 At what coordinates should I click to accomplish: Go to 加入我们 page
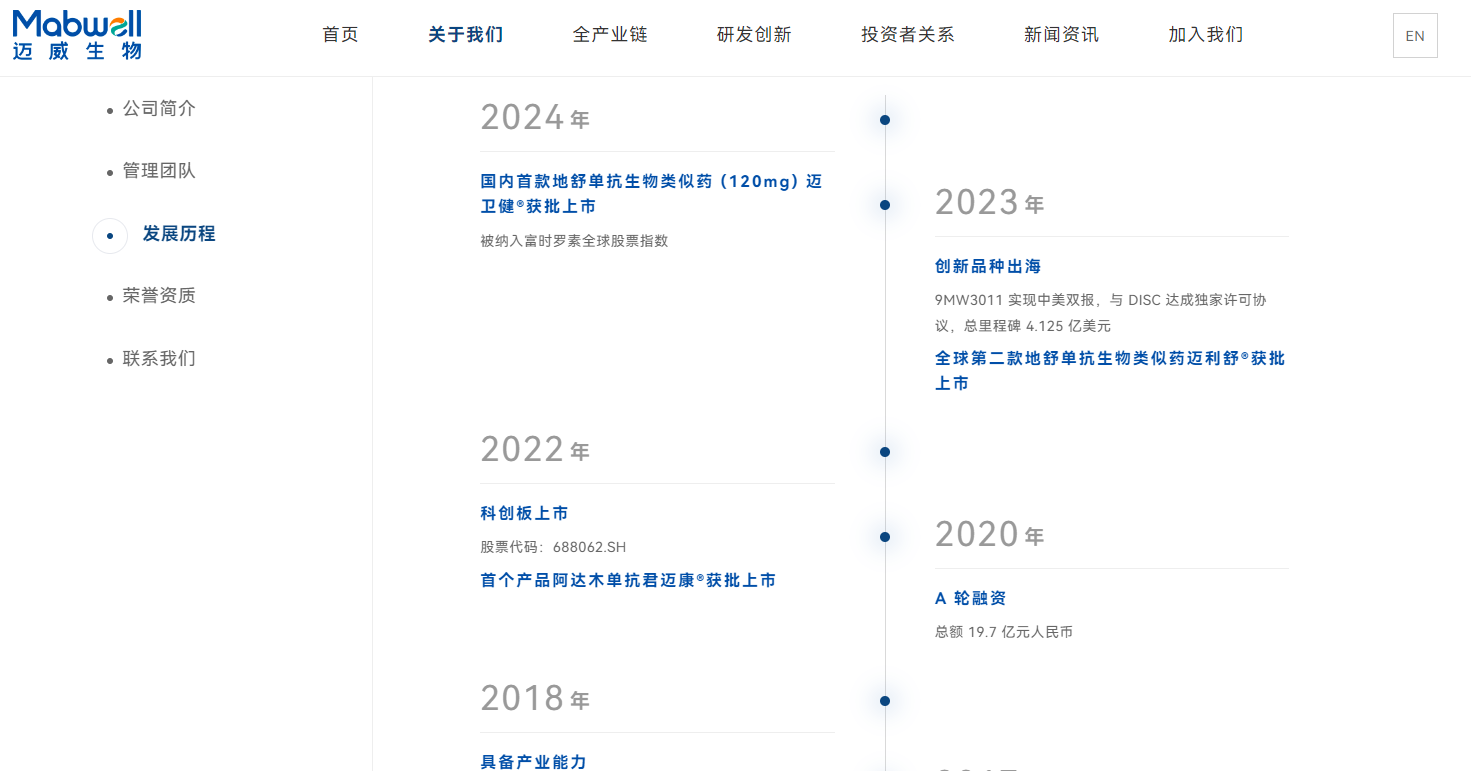(1205, 35)
